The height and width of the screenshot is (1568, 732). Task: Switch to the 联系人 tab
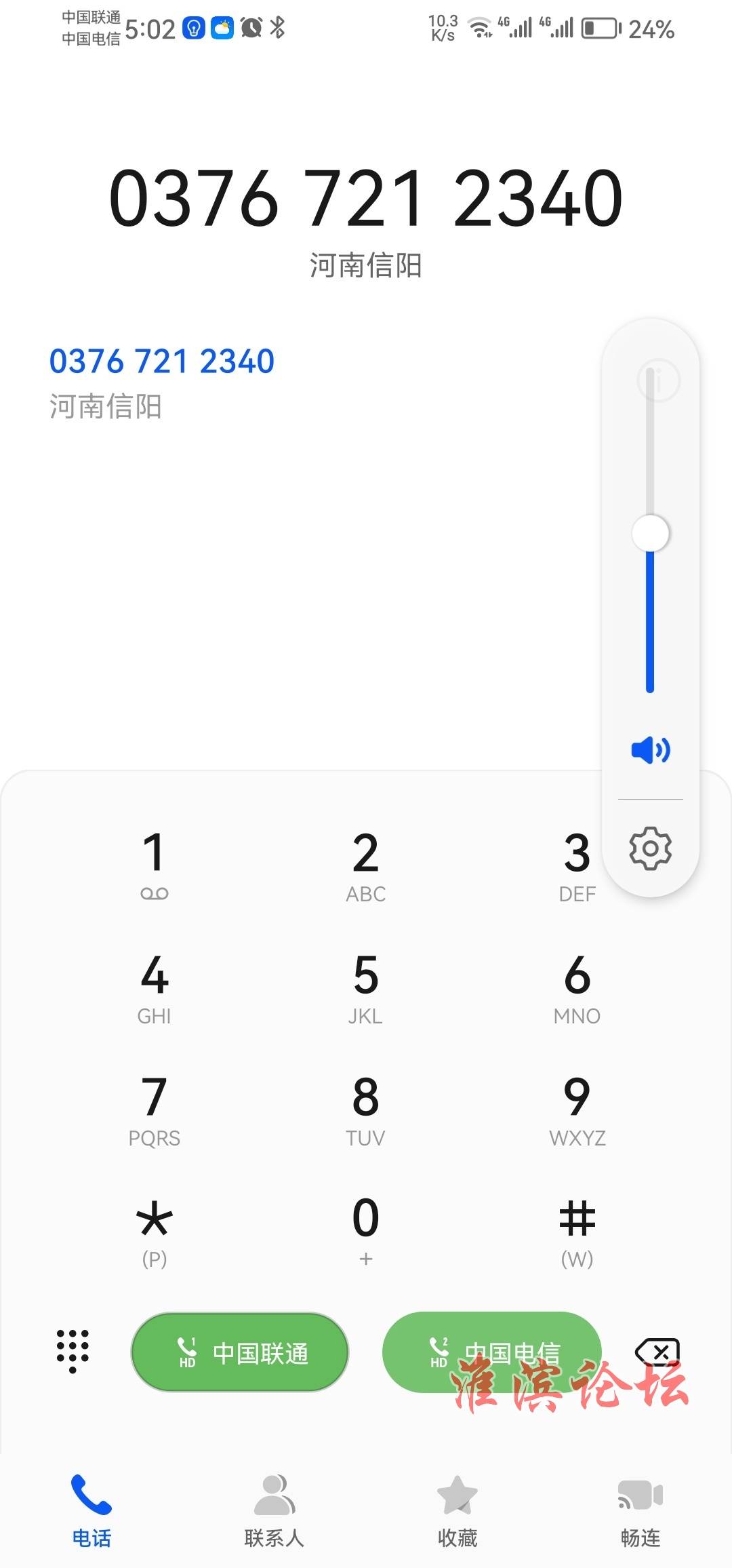tap(274, 1510)
